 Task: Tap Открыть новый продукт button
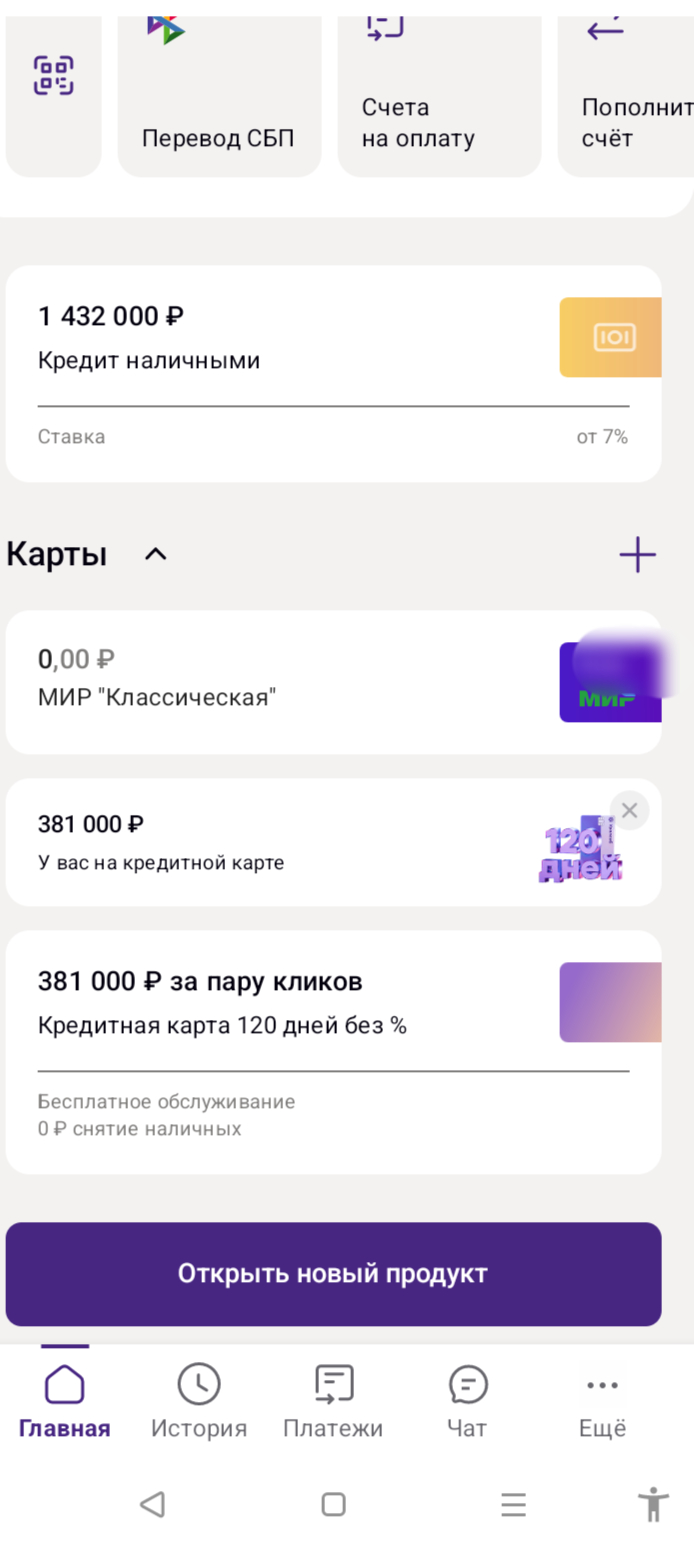coord(333,1273)
